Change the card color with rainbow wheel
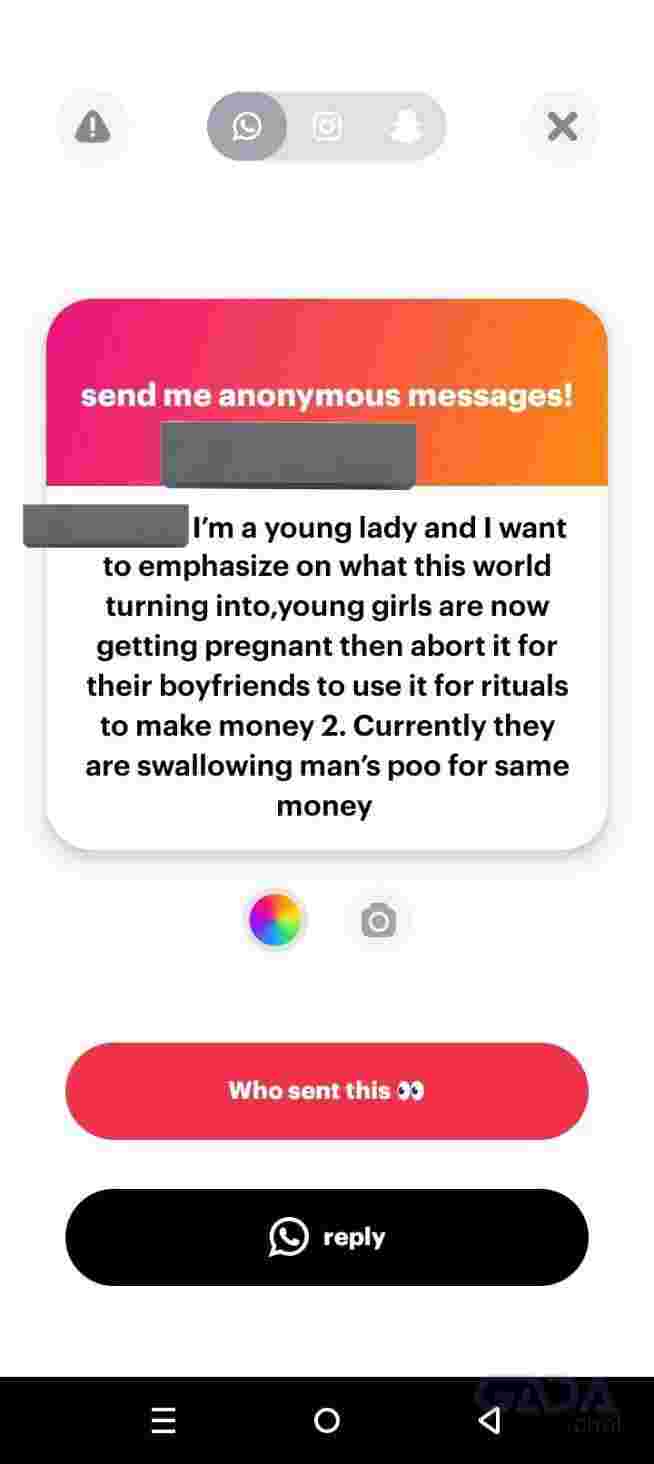Image resolution: width=654 pixels, height=1464 pixels. click(275, 920)
